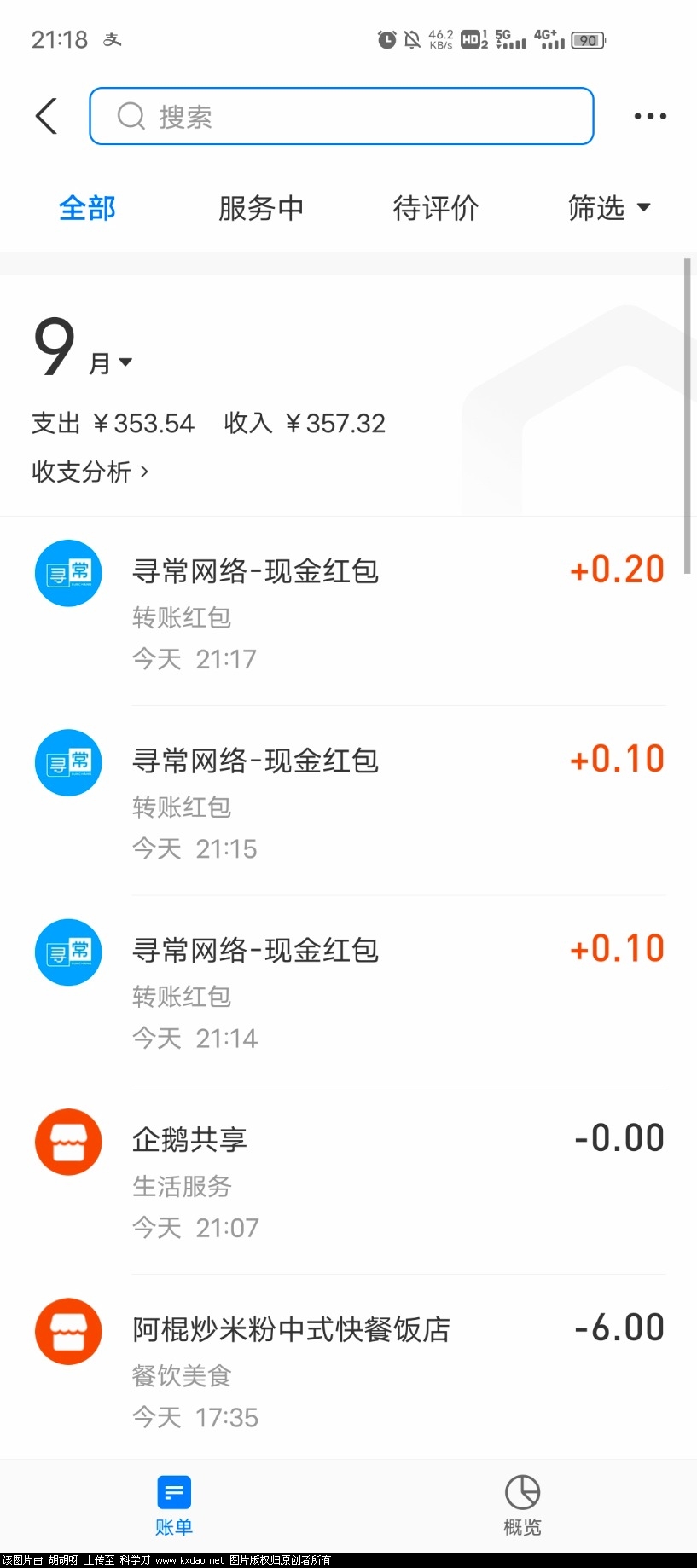Tap the 搜索 search box
The width and height of the screenshot is (697, 1568).
341,116
